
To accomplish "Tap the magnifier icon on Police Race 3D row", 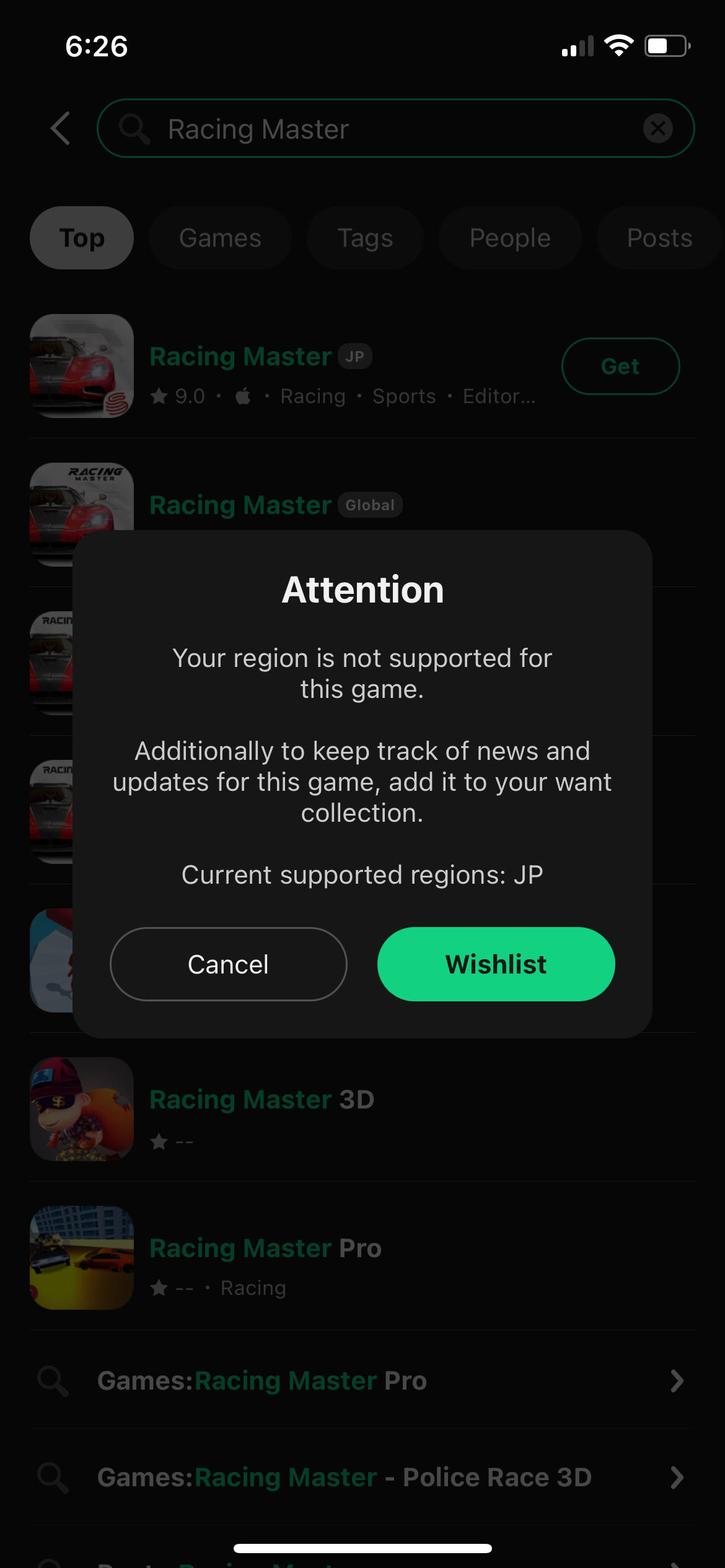I will (x=51, y=1477).
